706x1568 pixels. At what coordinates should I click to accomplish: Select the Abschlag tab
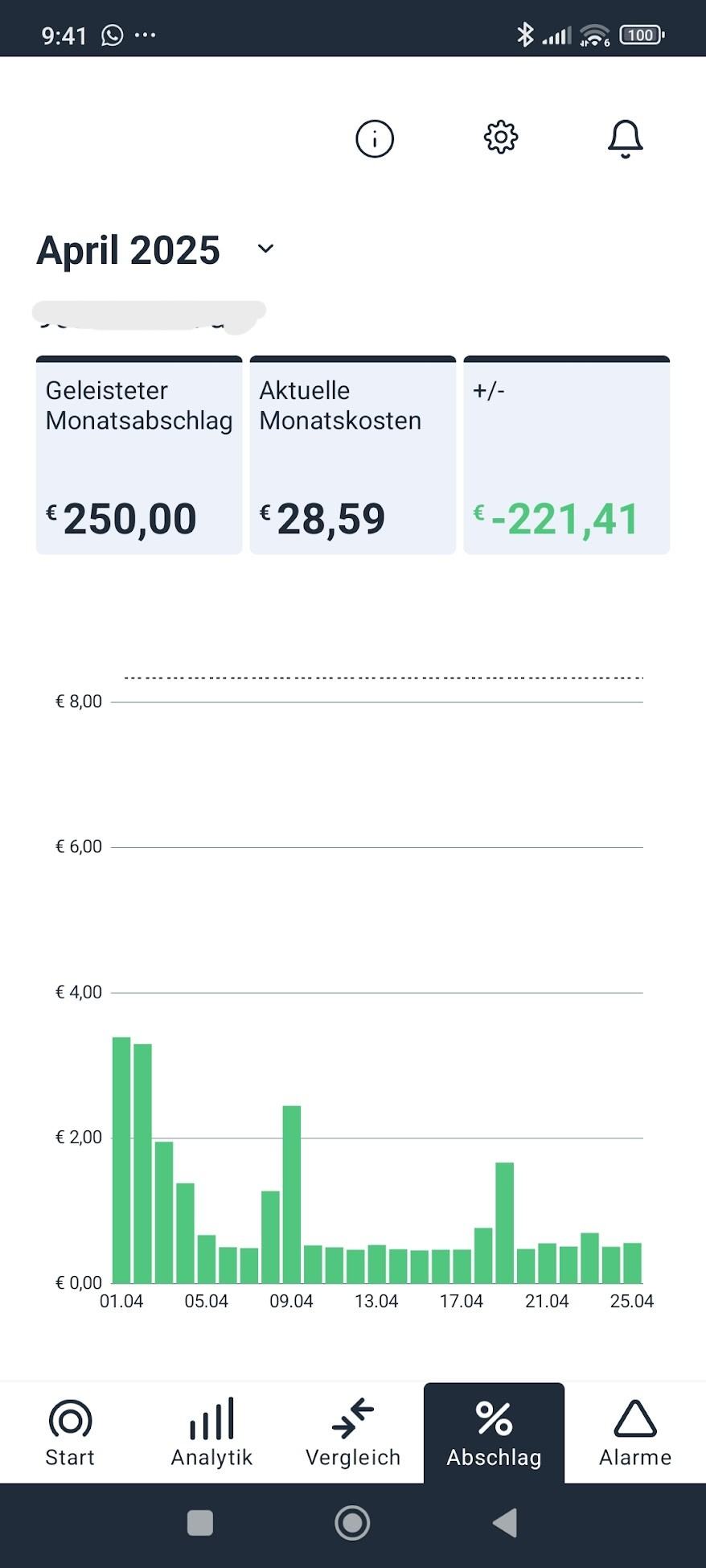pyautogui.click(x=494, y=1434)
